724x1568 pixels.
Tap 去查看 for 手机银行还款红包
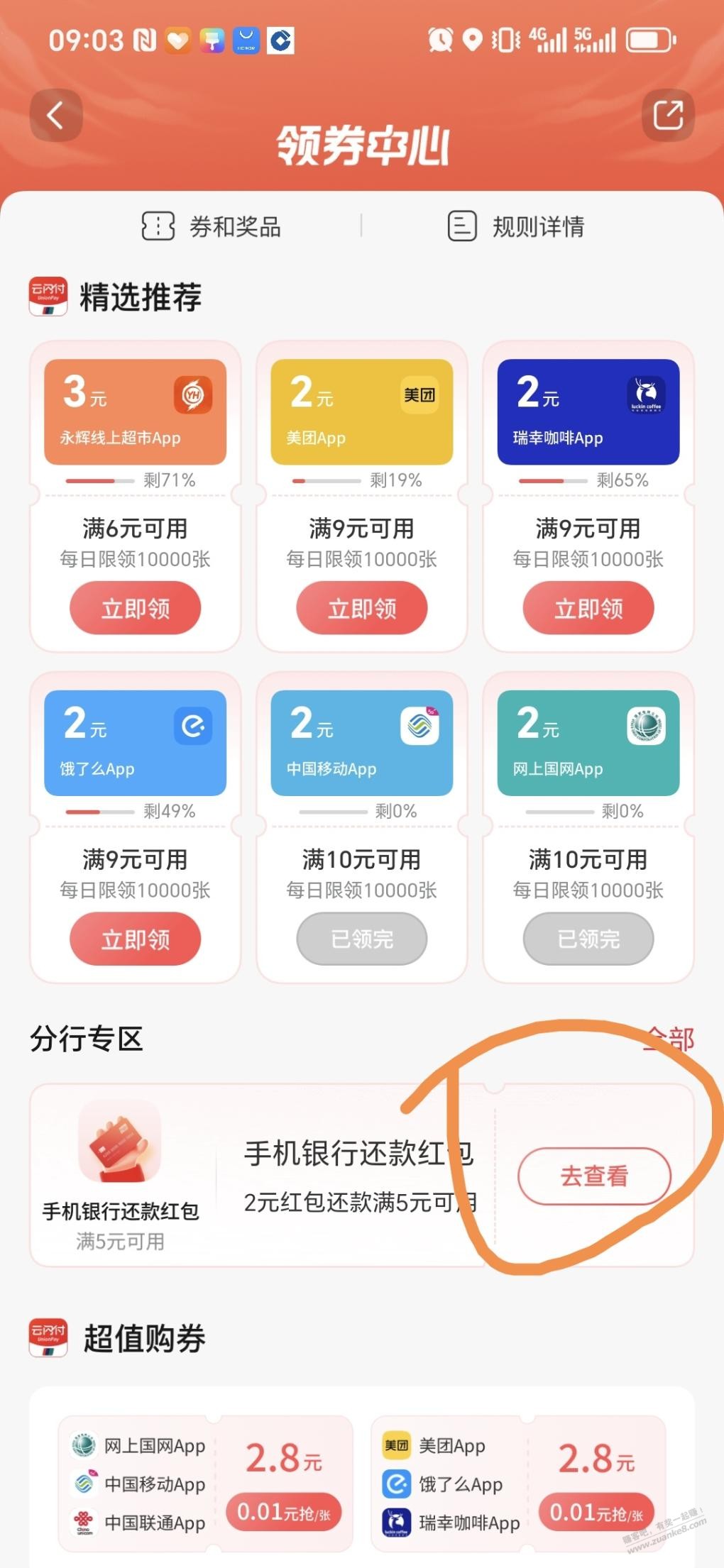(594, 1176)
